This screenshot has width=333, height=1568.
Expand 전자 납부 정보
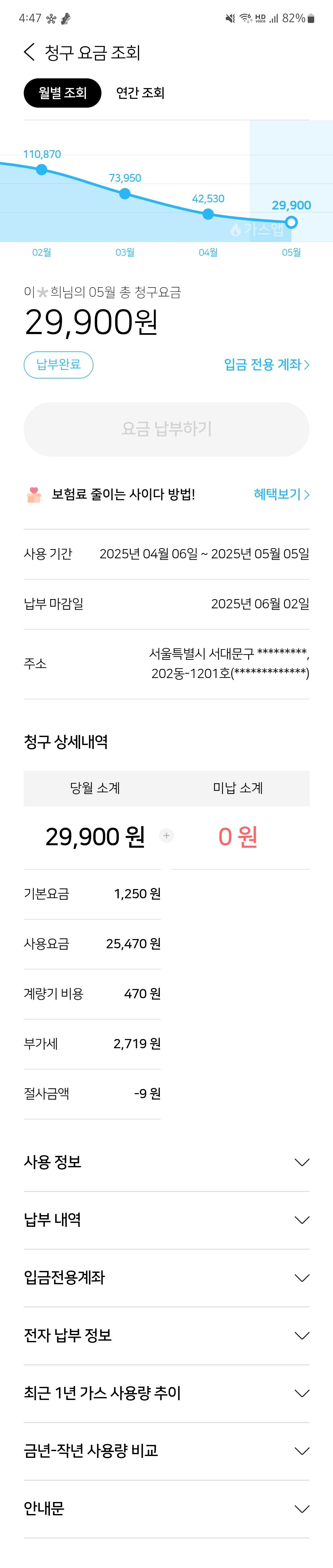tap(166, 1335)
